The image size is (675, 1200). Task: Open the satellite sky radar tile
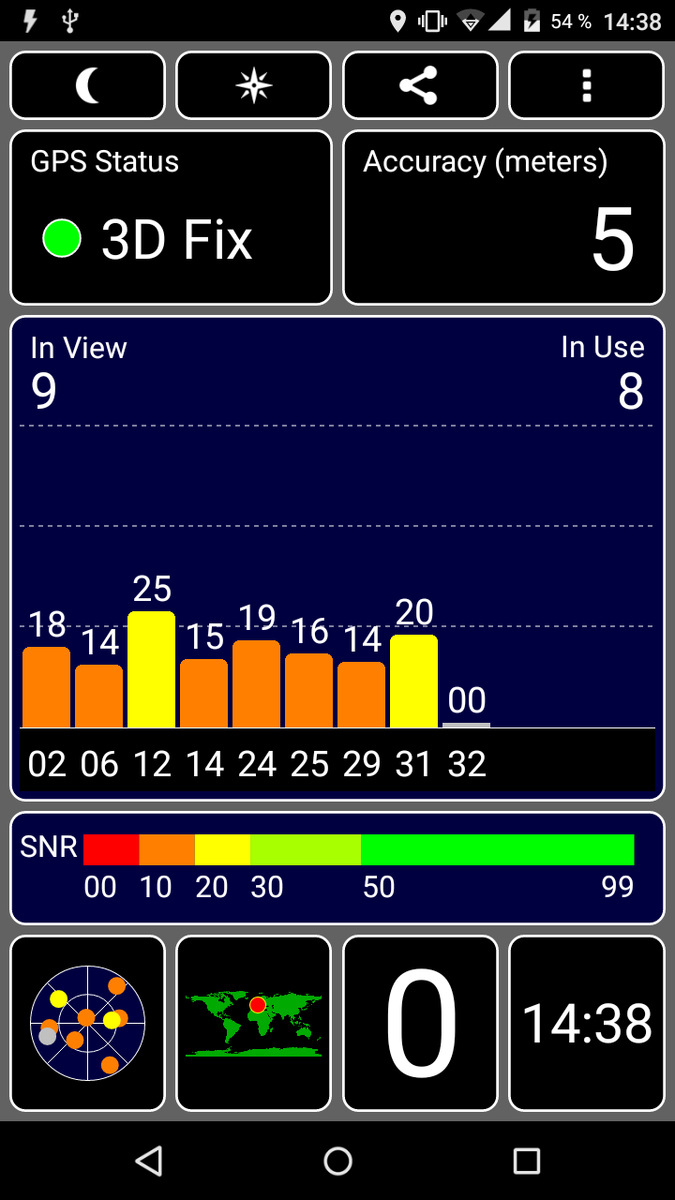point(88,1022)
